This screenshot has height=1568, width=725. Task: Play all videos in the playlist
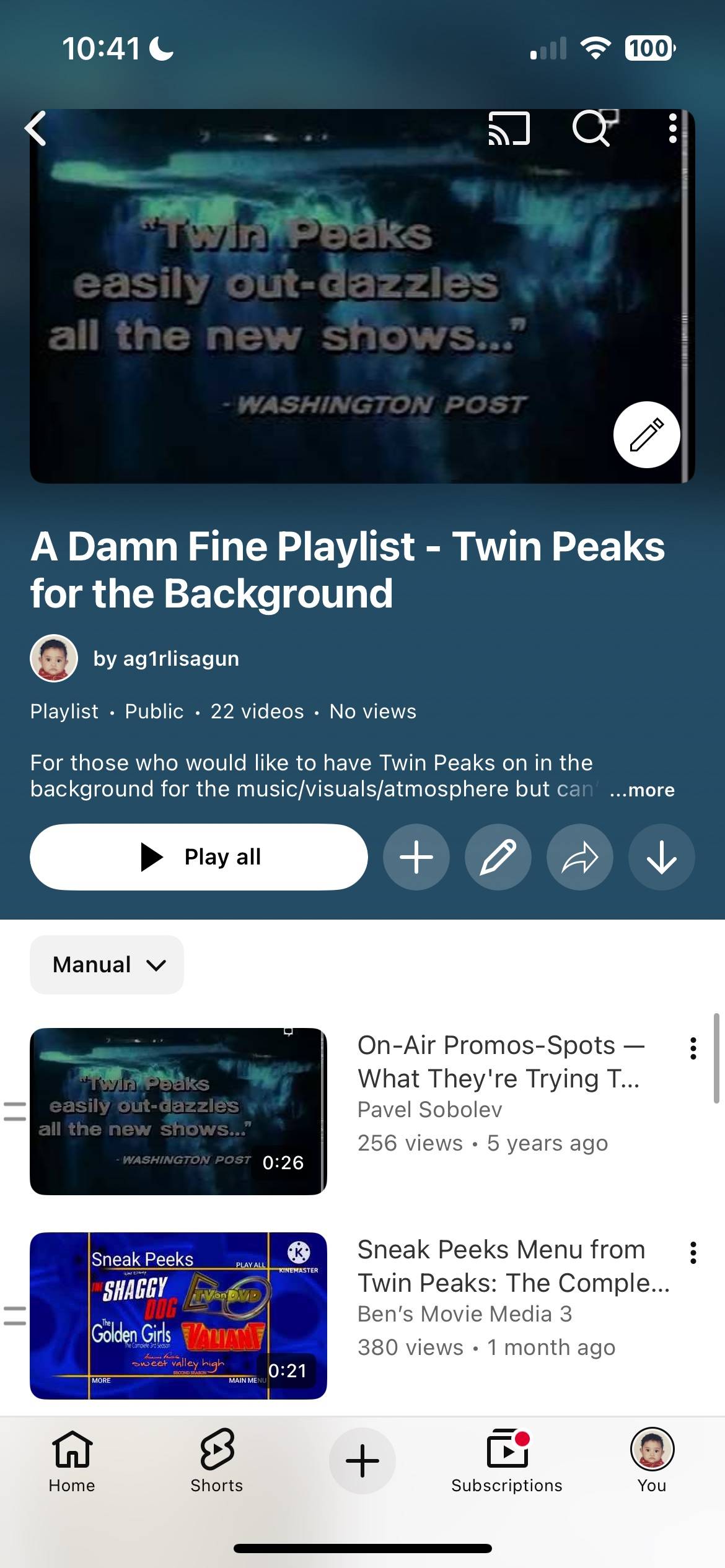coord(199,857)
